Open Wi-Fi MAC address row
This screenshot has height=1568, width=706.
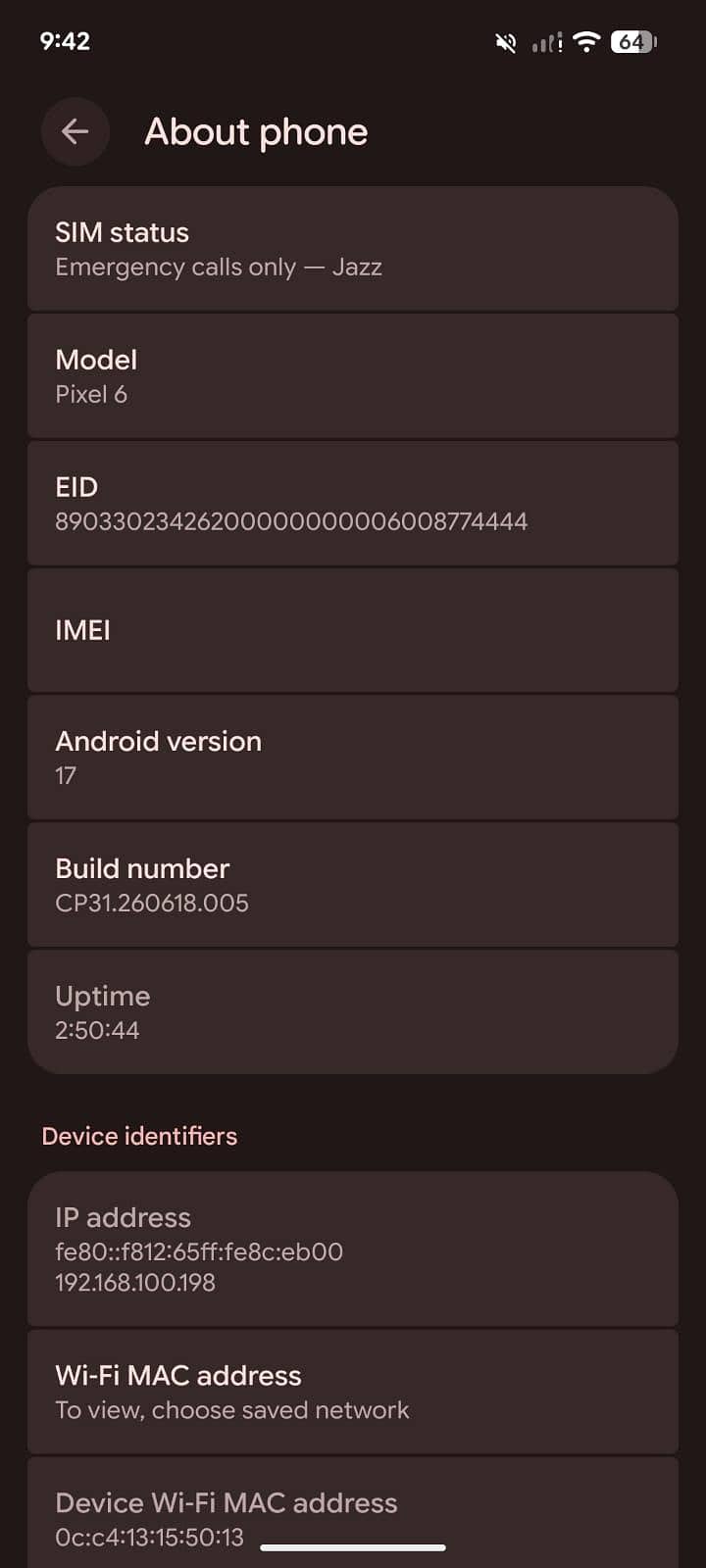pos(353,1392)
